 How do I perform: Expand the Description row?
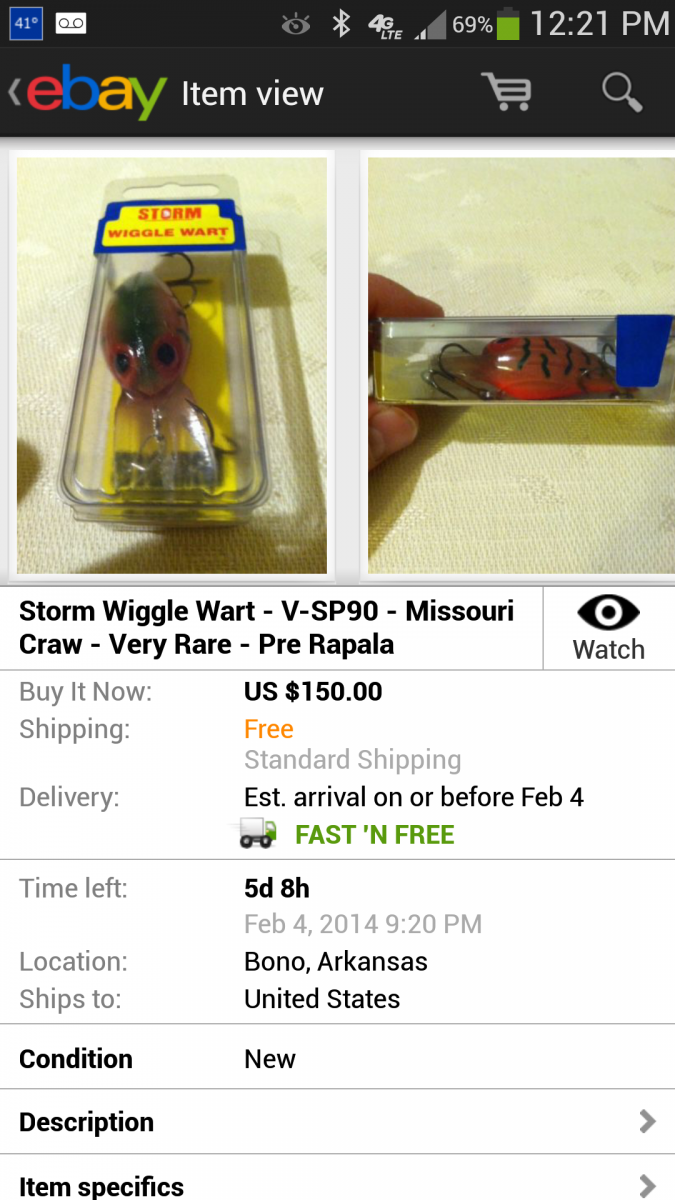[337, 1121]
